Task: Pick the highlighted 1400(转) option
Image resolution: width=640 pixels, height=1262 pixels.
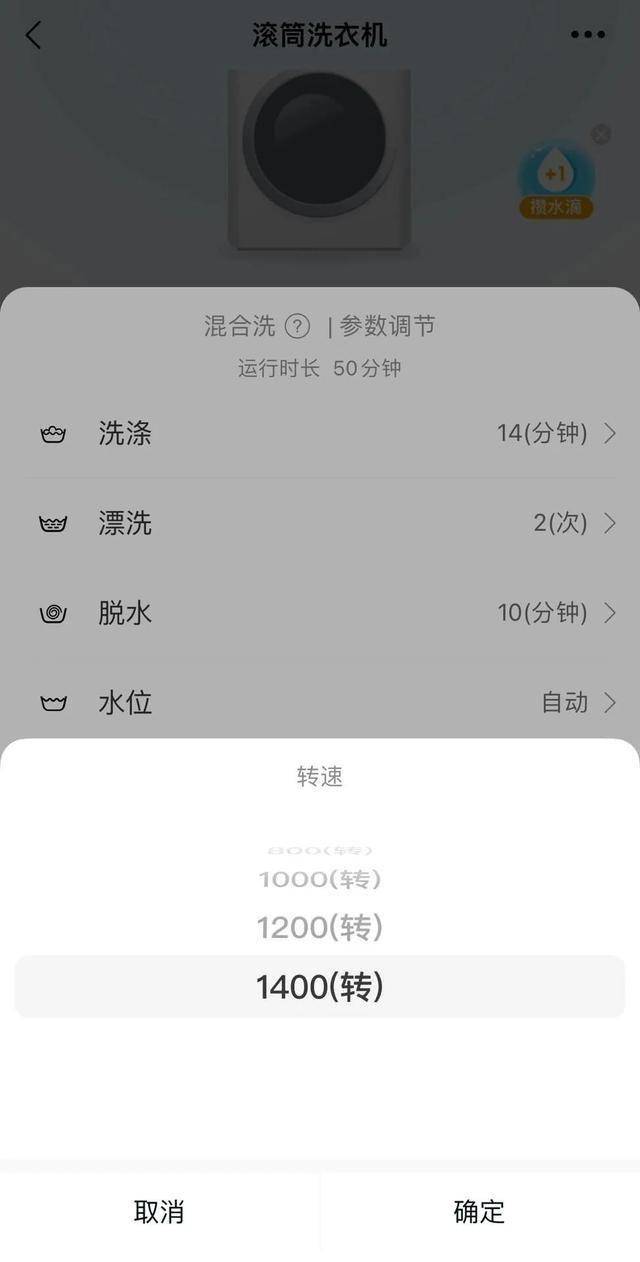Action: 320,987
